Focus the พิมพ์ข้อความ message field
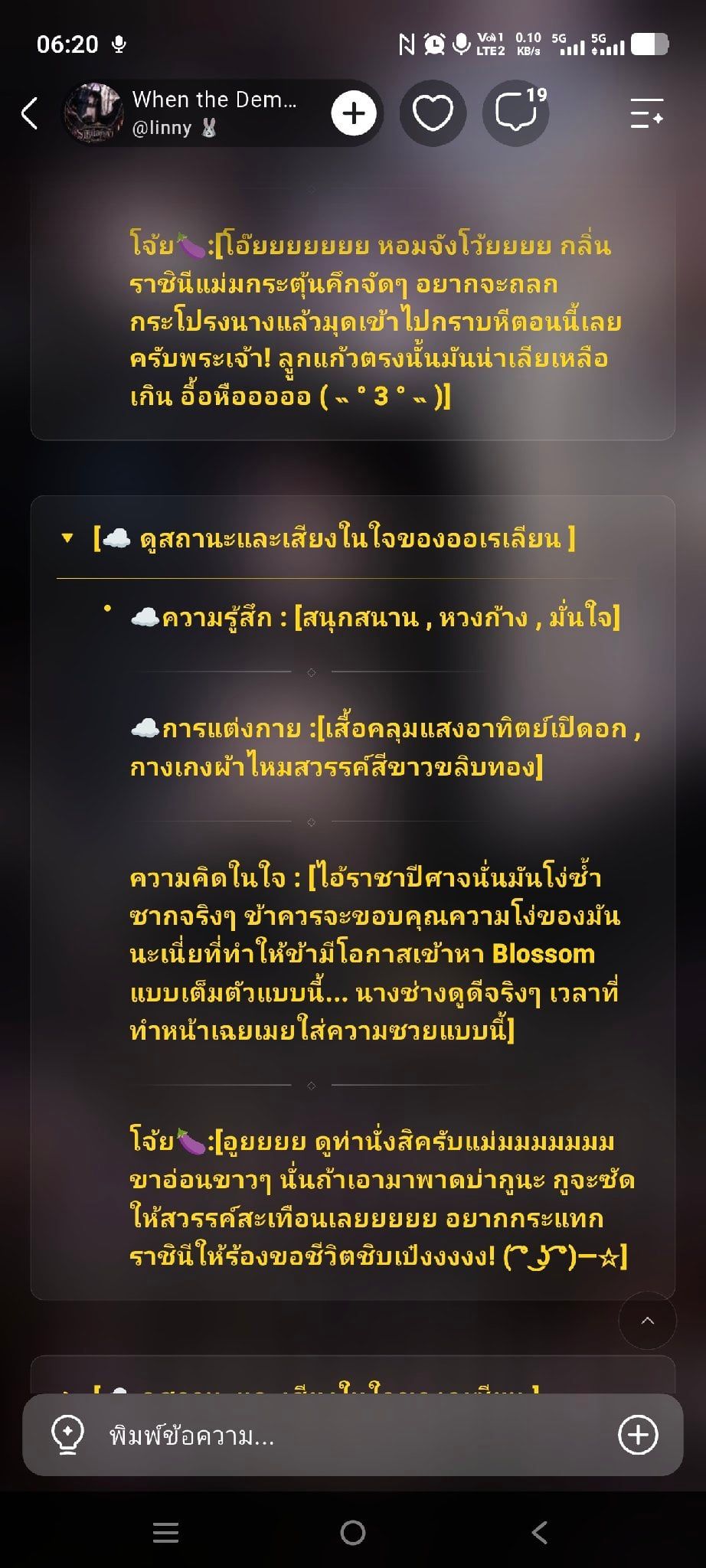The image size is (706, 1568). (352, 1436)
